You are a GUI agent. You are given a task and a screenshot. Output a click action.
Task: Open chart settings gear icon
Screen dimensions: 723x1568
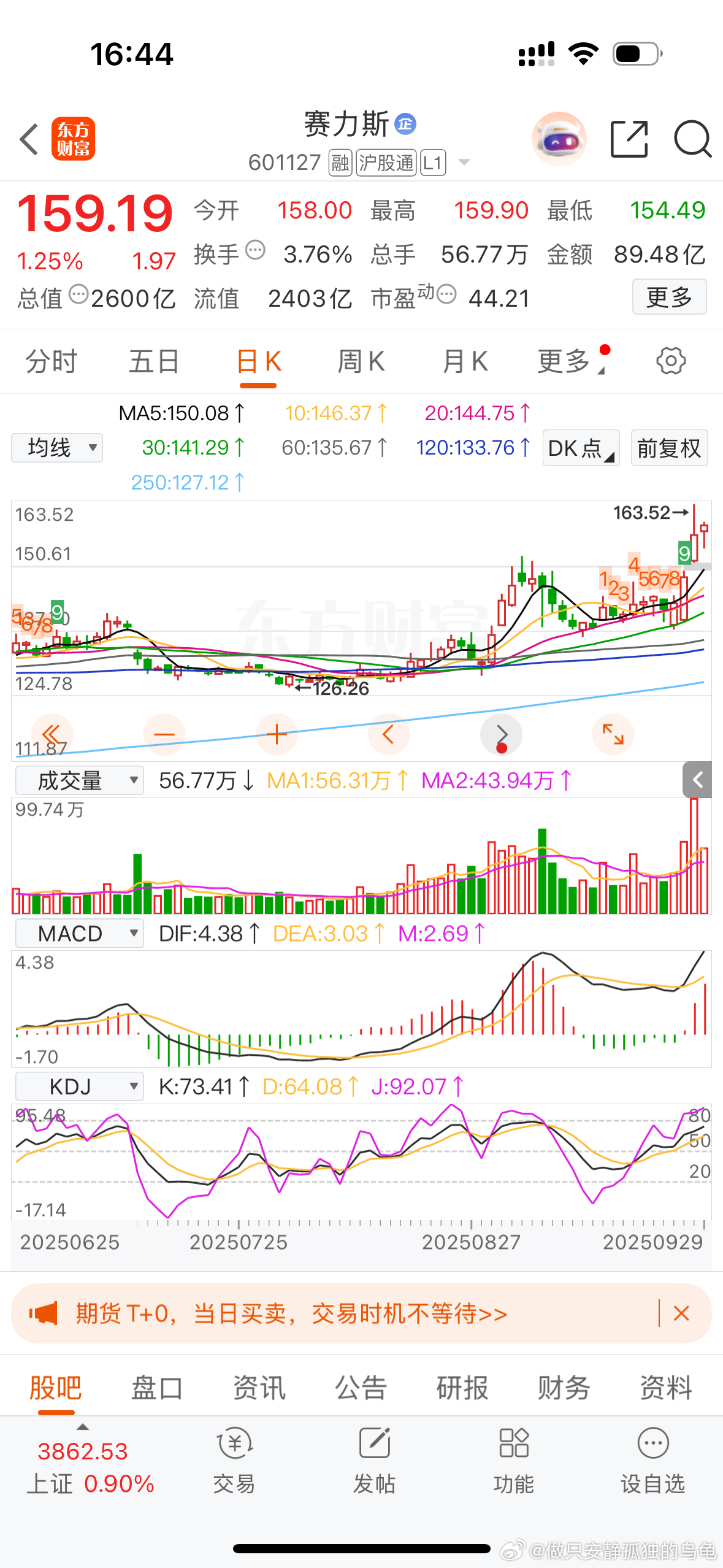coord(671,361)
